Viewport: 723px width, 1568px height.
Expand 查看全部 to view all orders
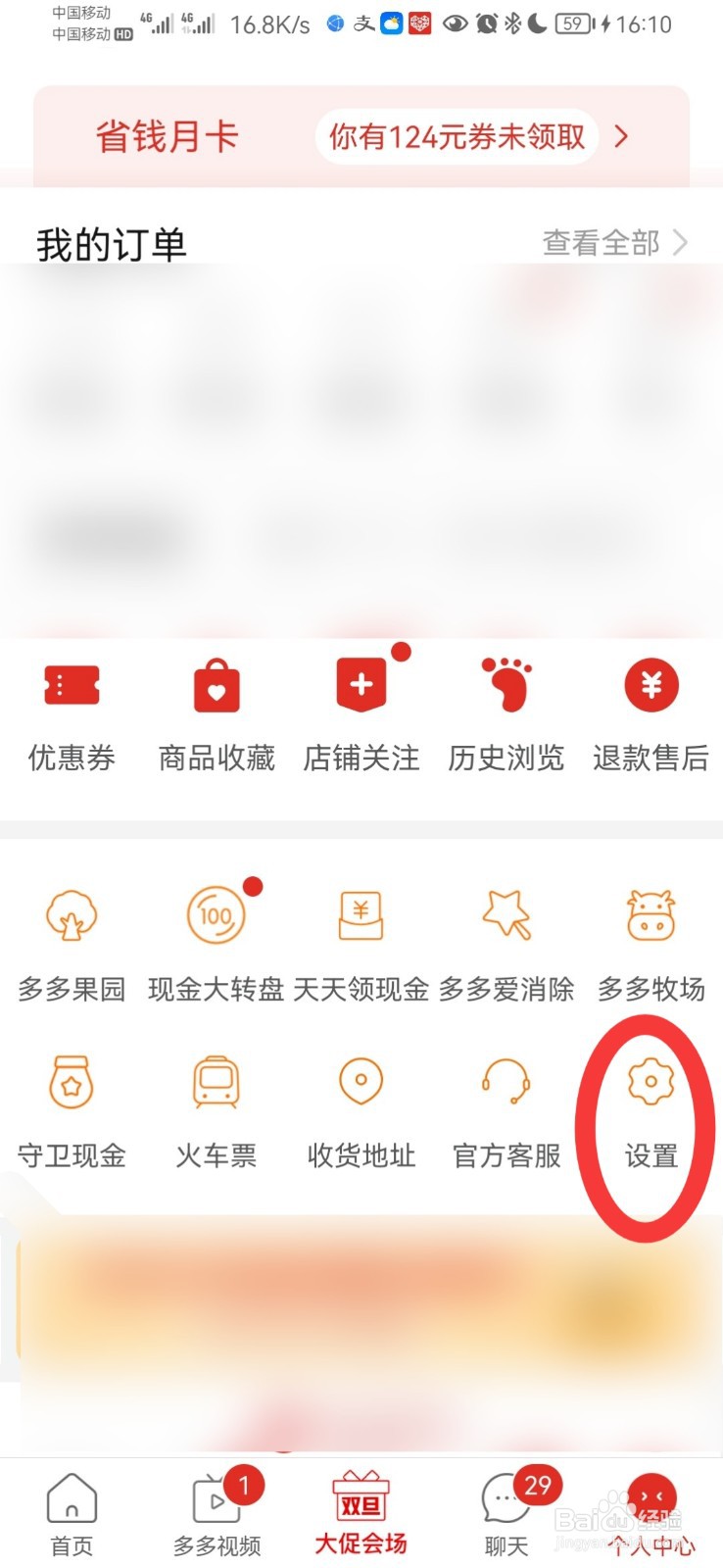(x=602, y=243)
